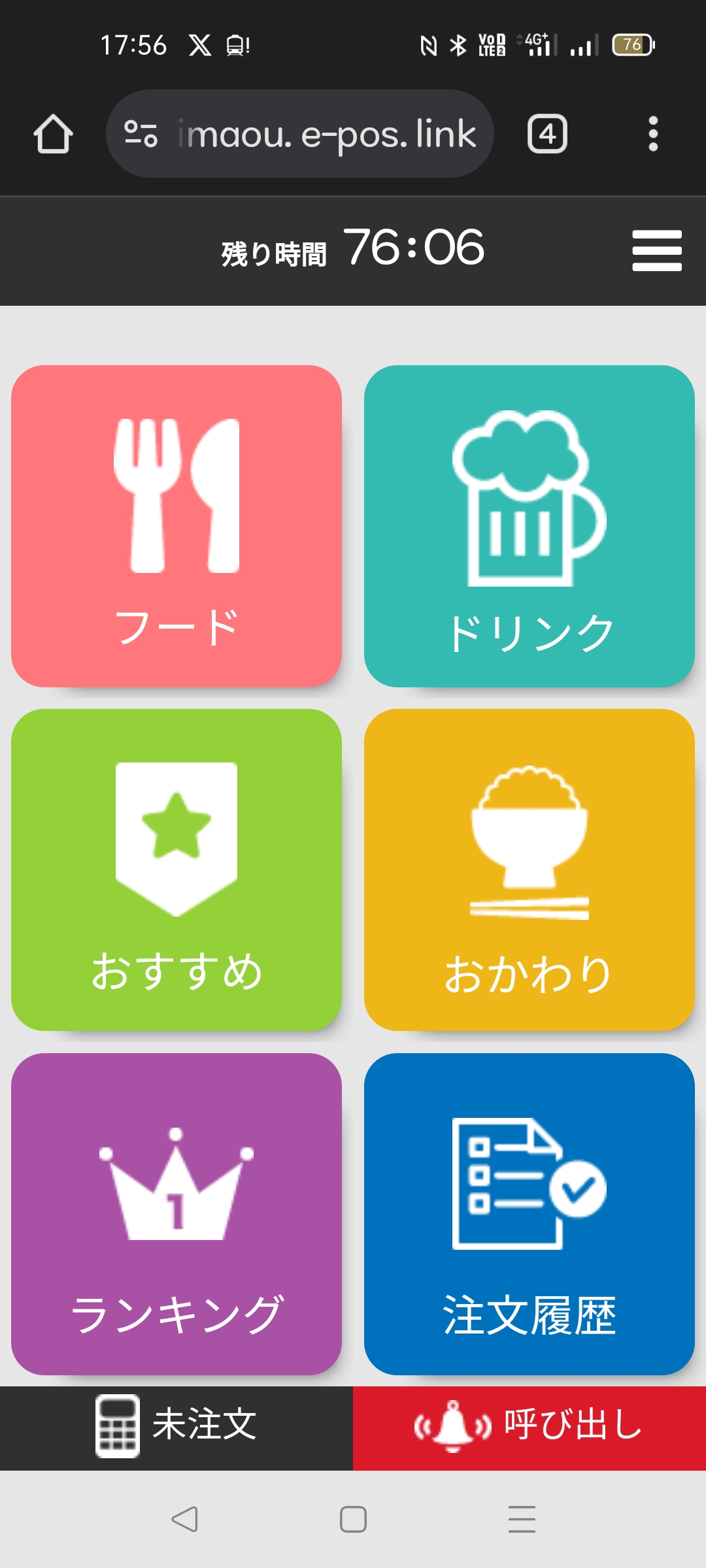
Task: Open the フード (food) menu
Action: click(x=176, y=526)
